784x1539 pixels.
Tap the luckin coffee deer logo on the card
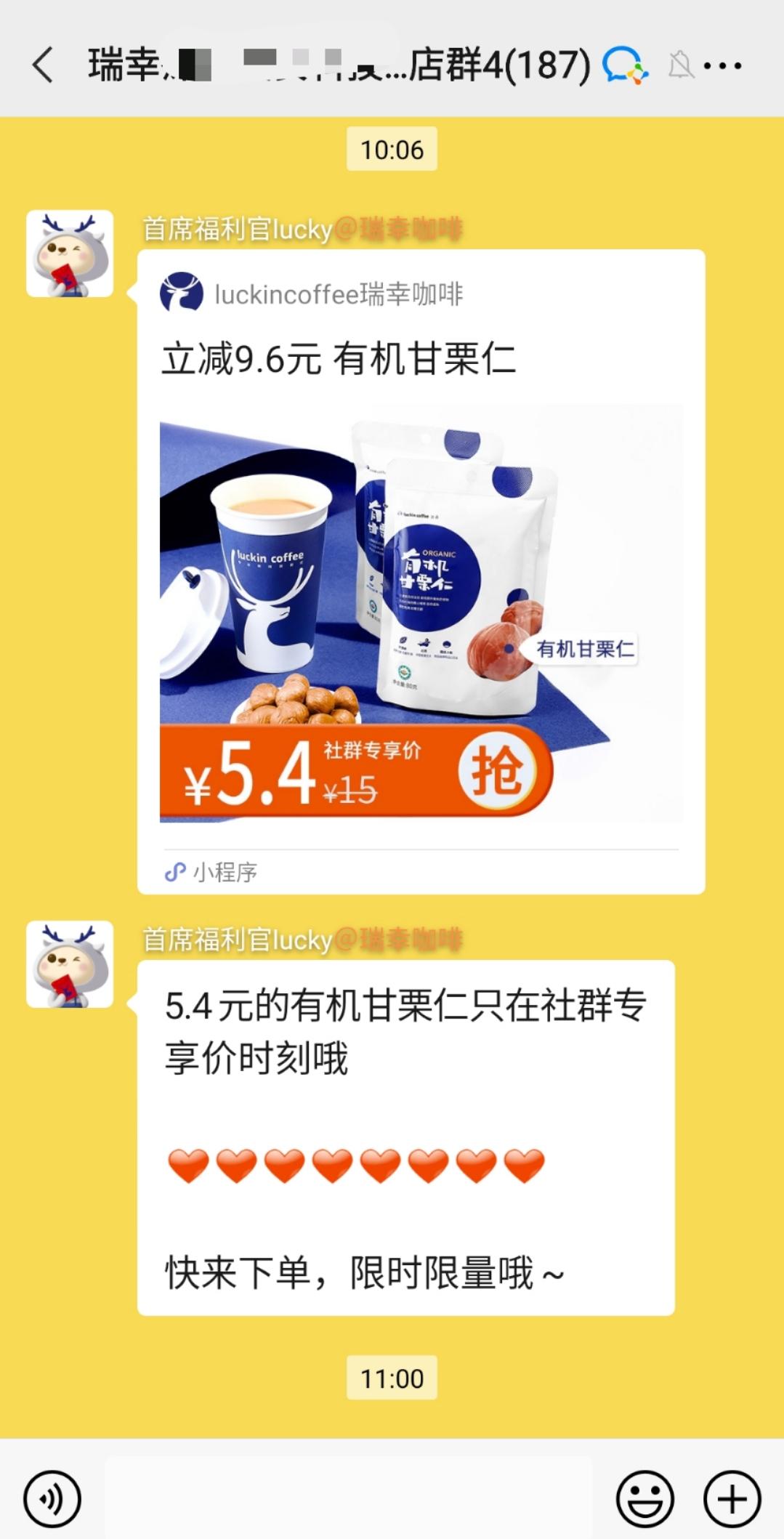[181, 294]
